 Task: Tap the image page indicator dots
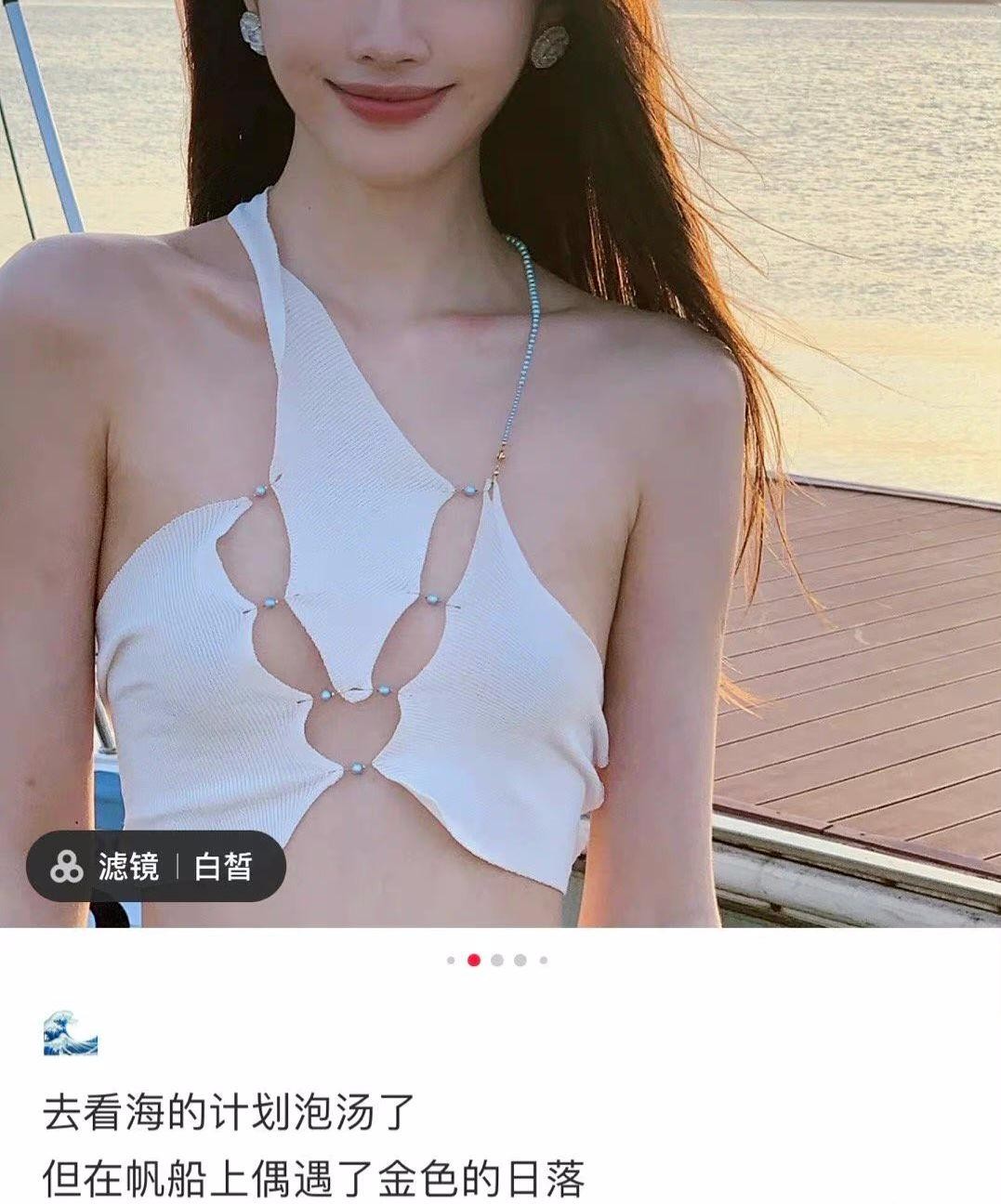(x=496, y=960)
